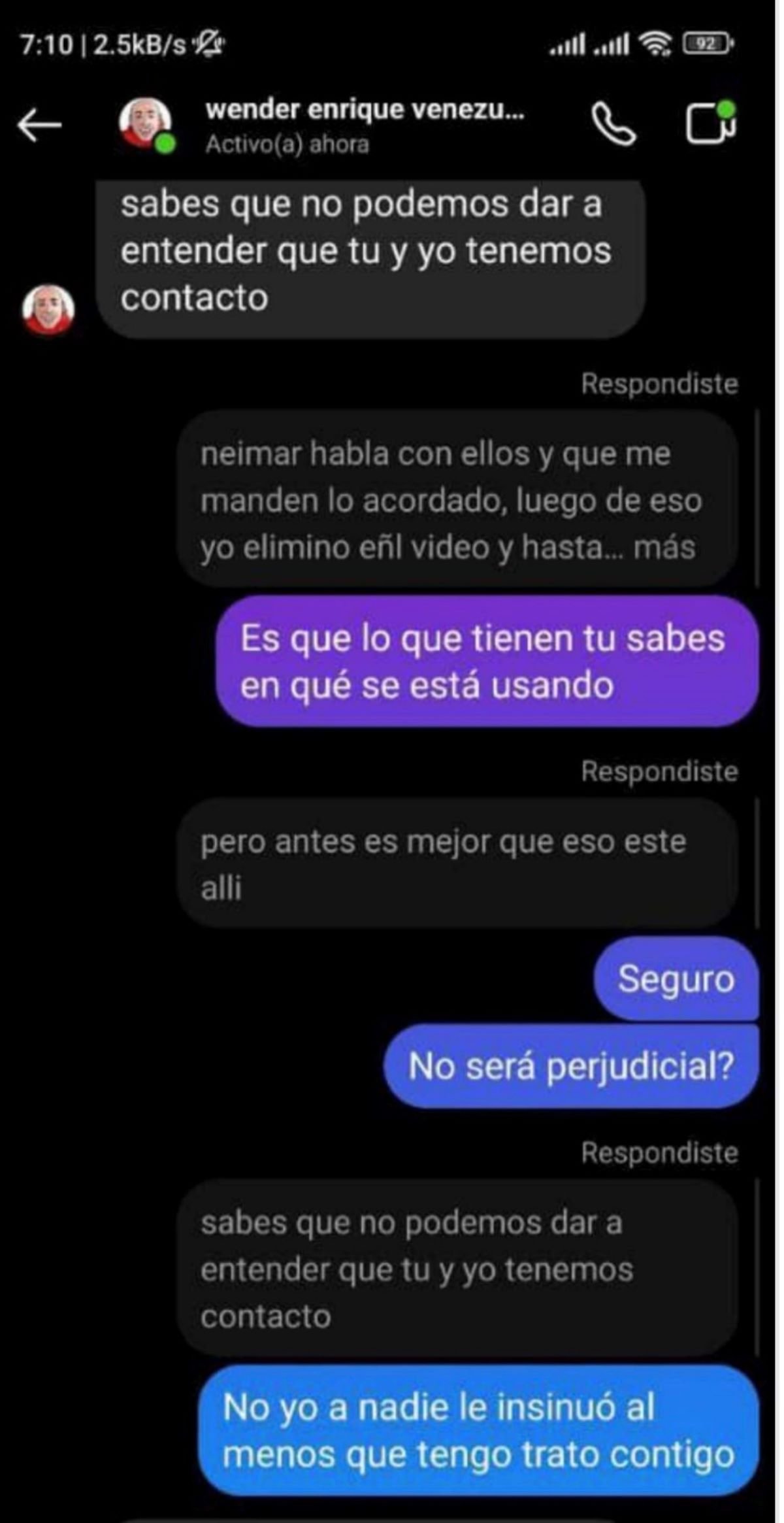Jump to quoted "pero antes es mejor" message
784x1523 pixels.
457,863
